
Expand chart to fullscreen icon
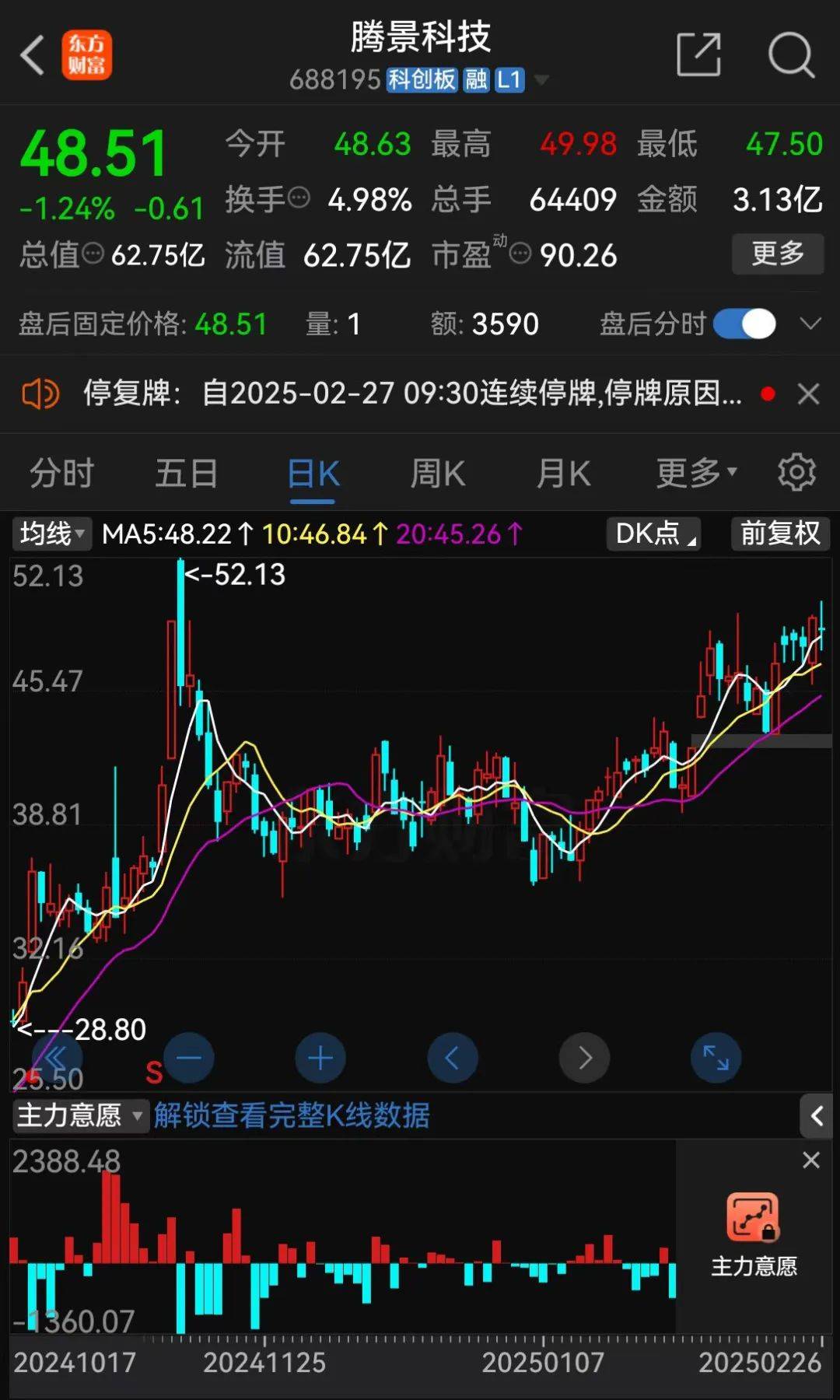coord(716,1058)
